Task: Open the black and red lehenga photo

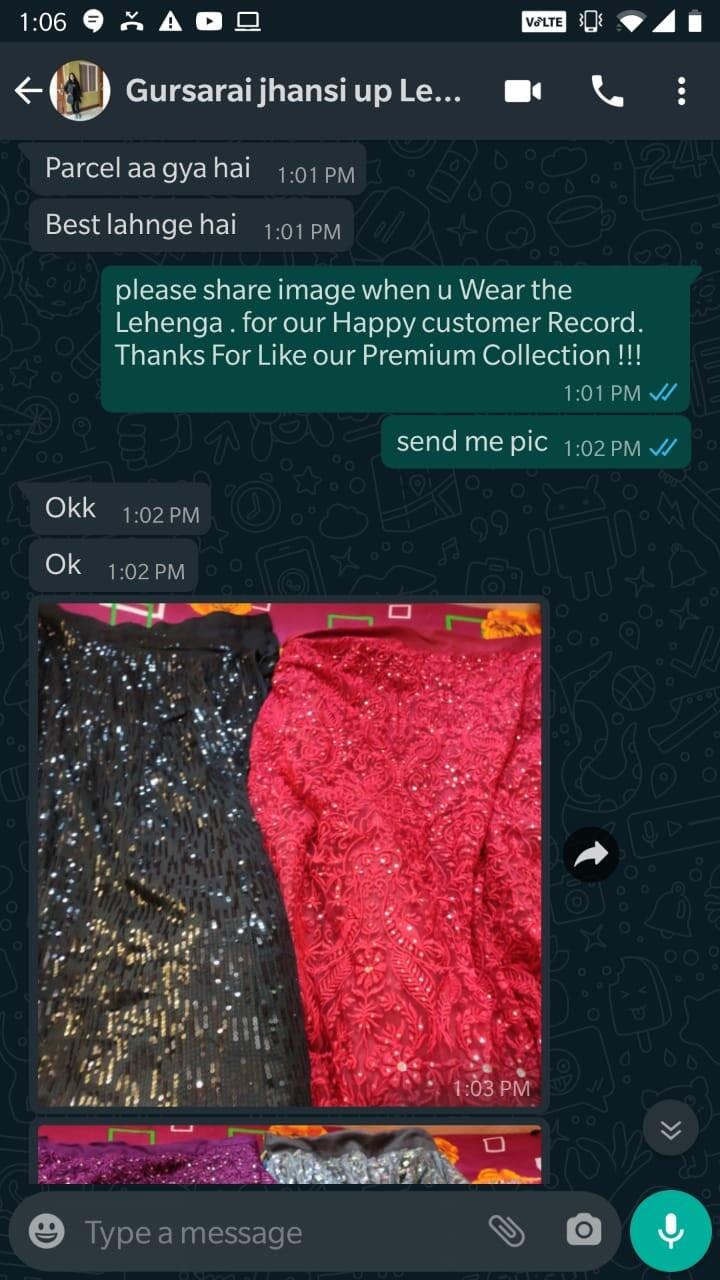Action: (x=289, y=855)
